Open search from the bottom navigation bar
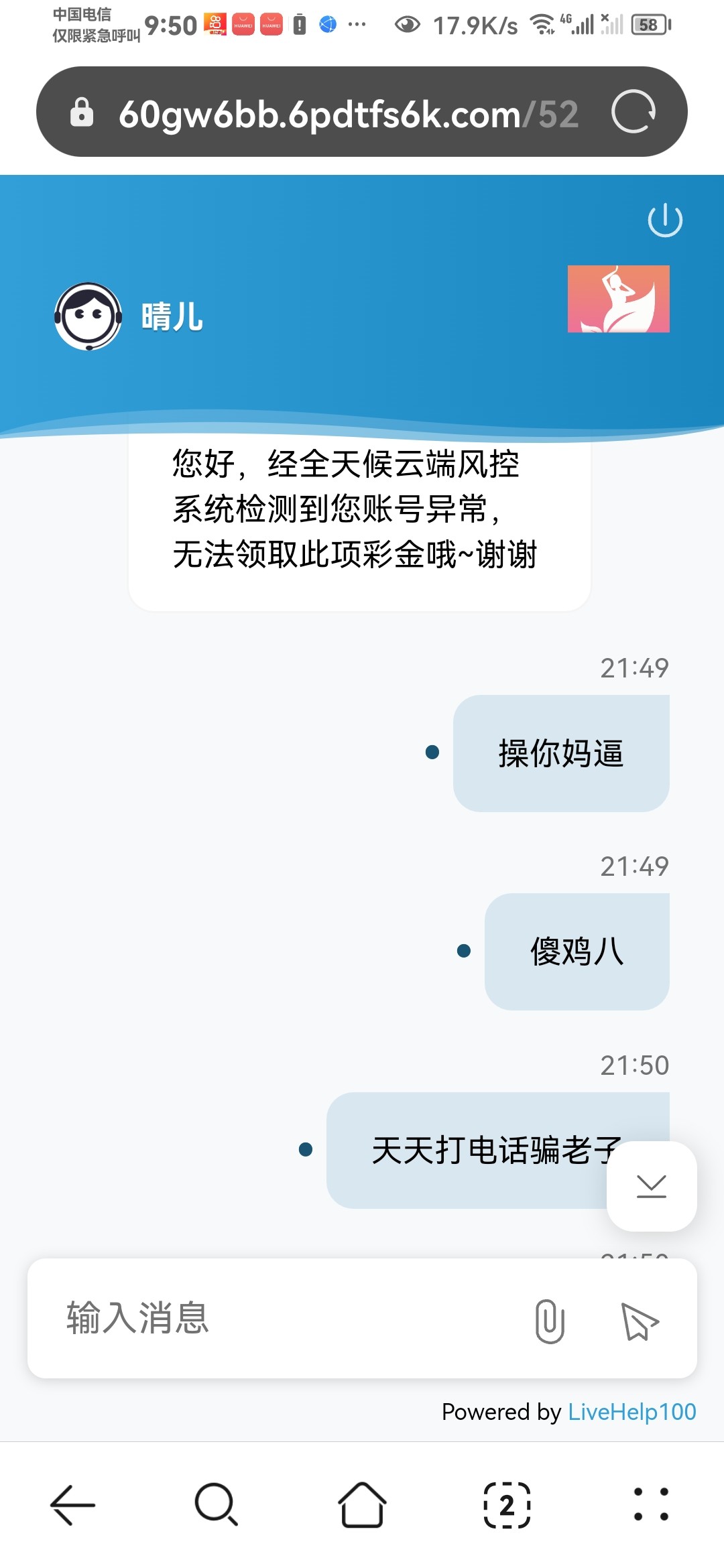Viewport: 724px width, 1568px height. [215, 1504]
